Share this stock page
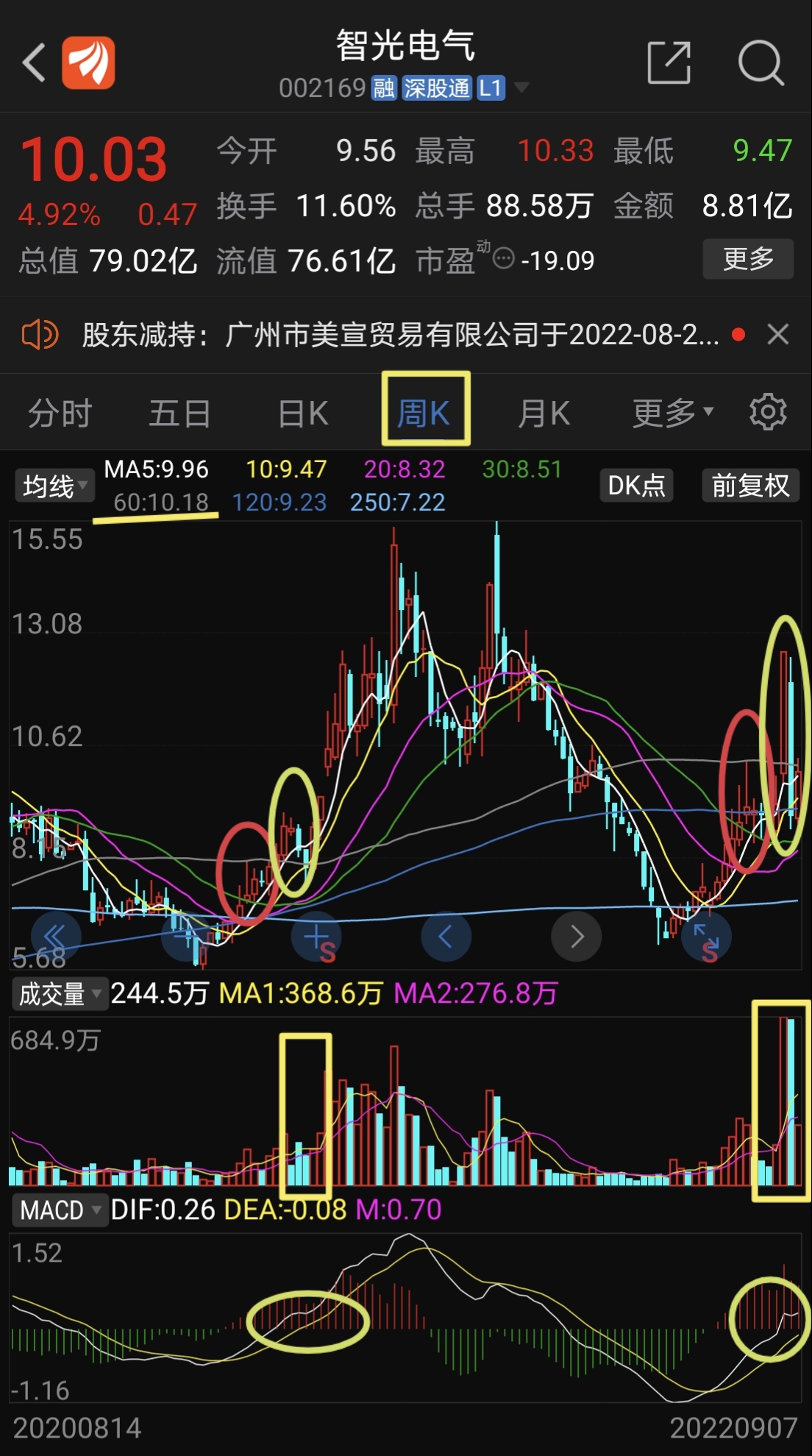Screen dimensions: 812x1456 pyautogui.click(x=669, y=63)
